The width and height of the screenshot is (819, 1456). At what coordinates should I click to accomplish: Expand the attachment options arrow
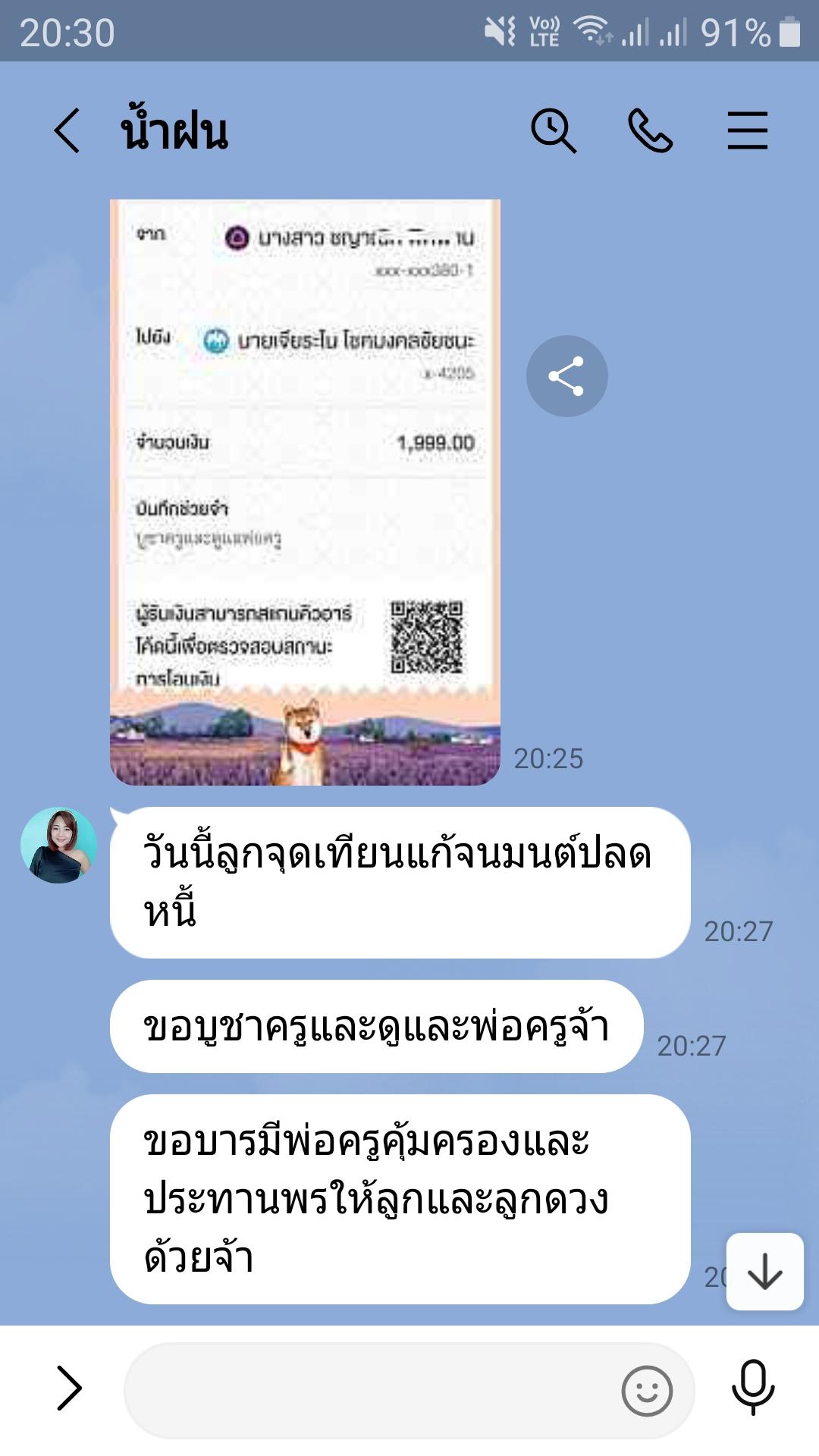(69, 1389)
